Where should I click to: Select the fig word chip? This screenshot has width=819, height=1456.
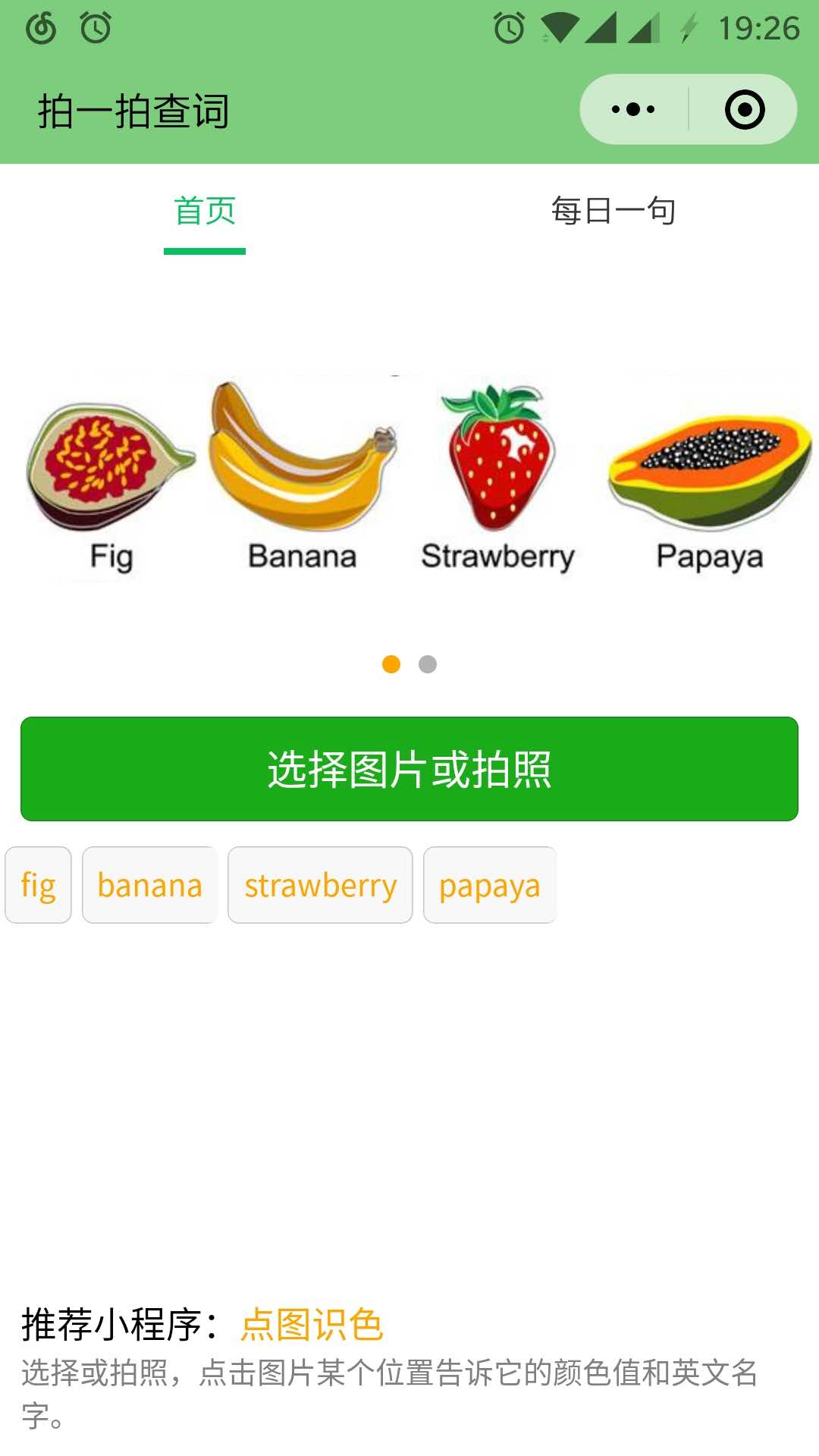pos(38,885)
